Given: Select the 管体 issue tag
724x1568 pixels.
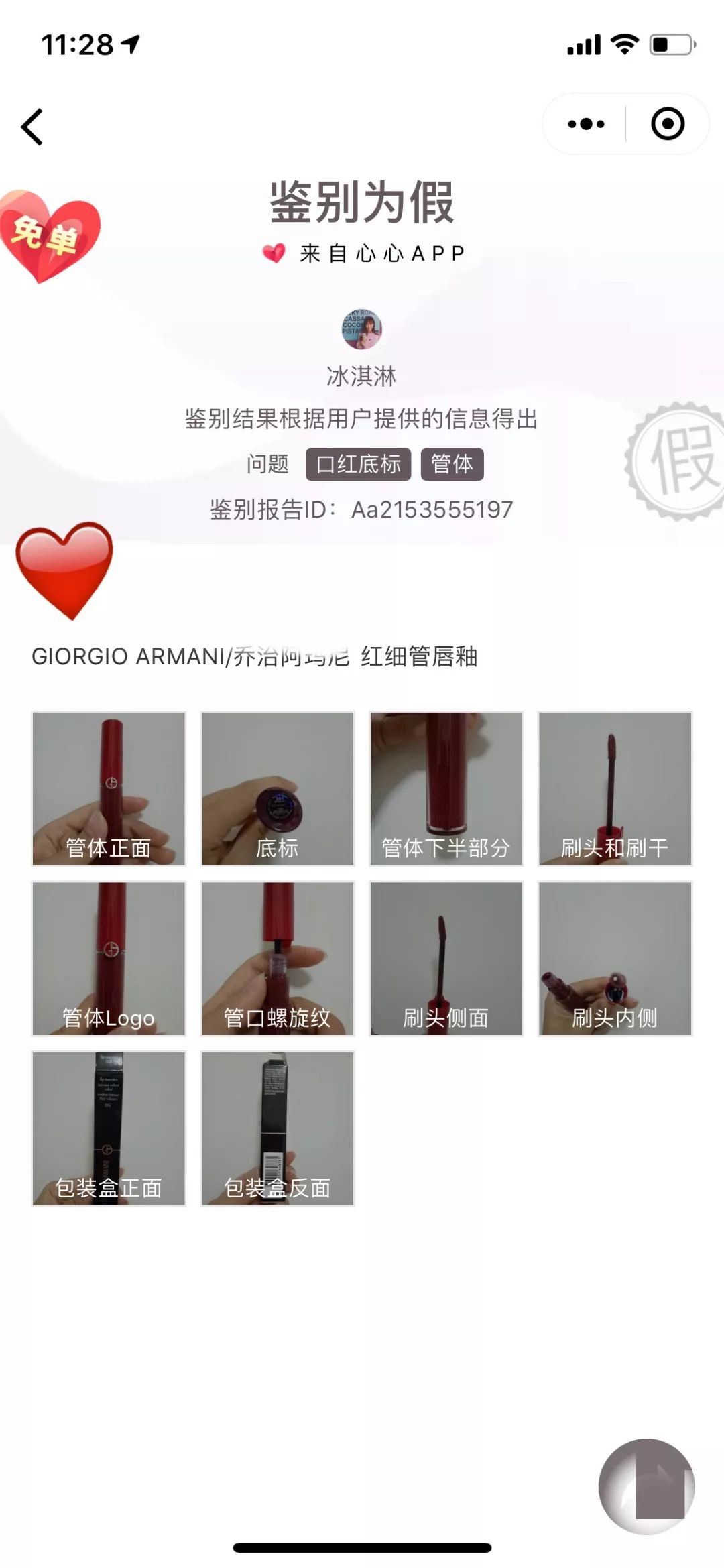Looking at the screenshot, I should click(x=452, y=464).
